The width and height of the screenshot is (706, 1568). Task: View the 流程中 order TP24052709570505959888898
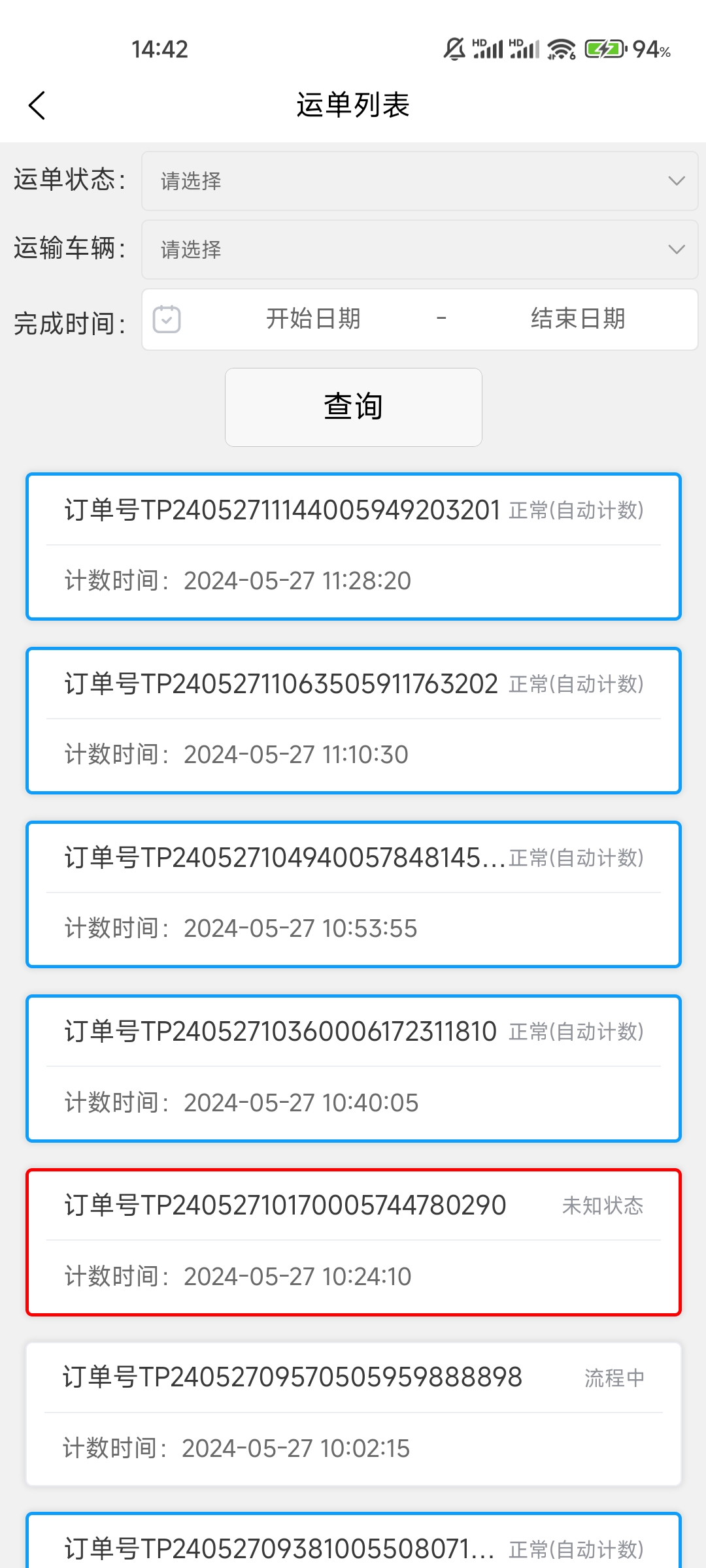353,1414
